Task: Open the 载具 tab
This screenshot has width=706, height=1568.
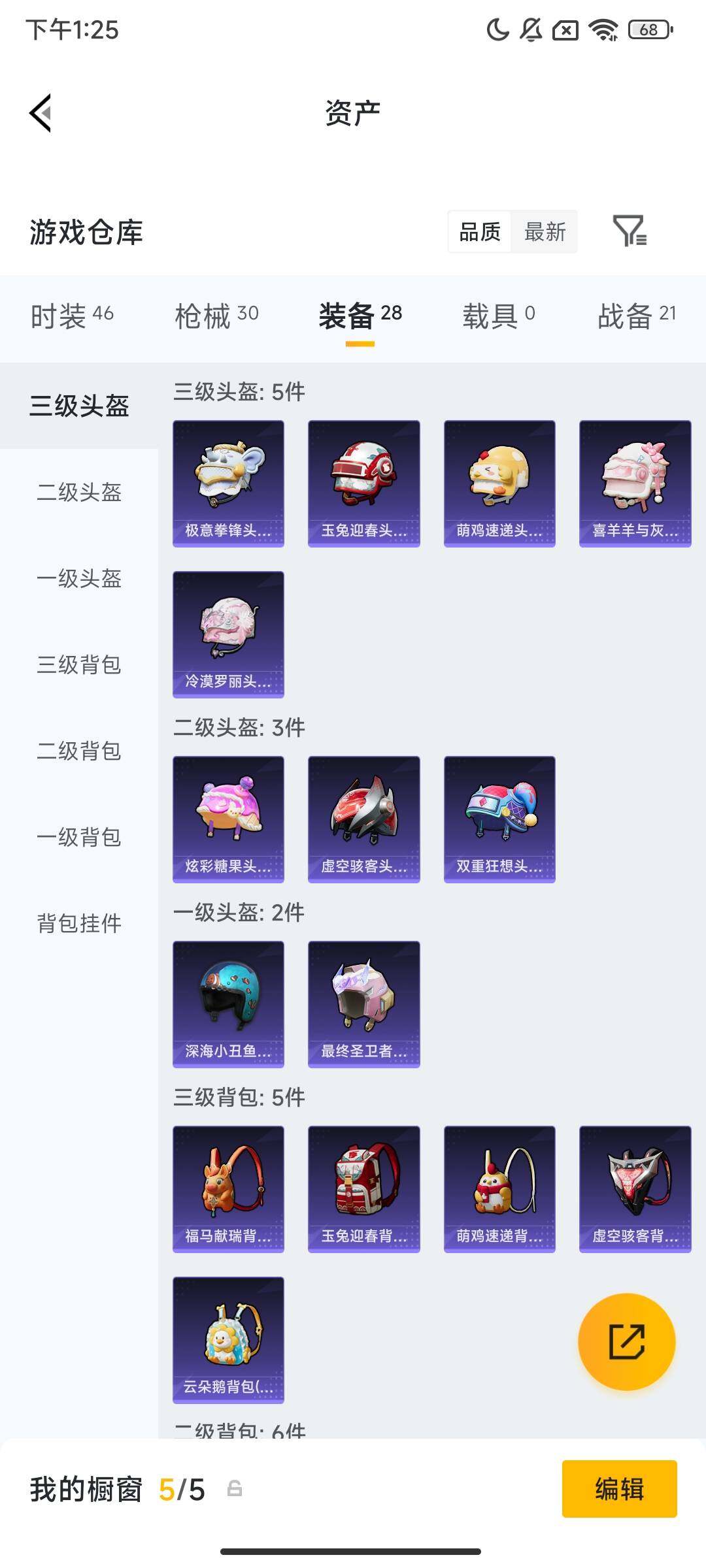Action: point(499,316)
